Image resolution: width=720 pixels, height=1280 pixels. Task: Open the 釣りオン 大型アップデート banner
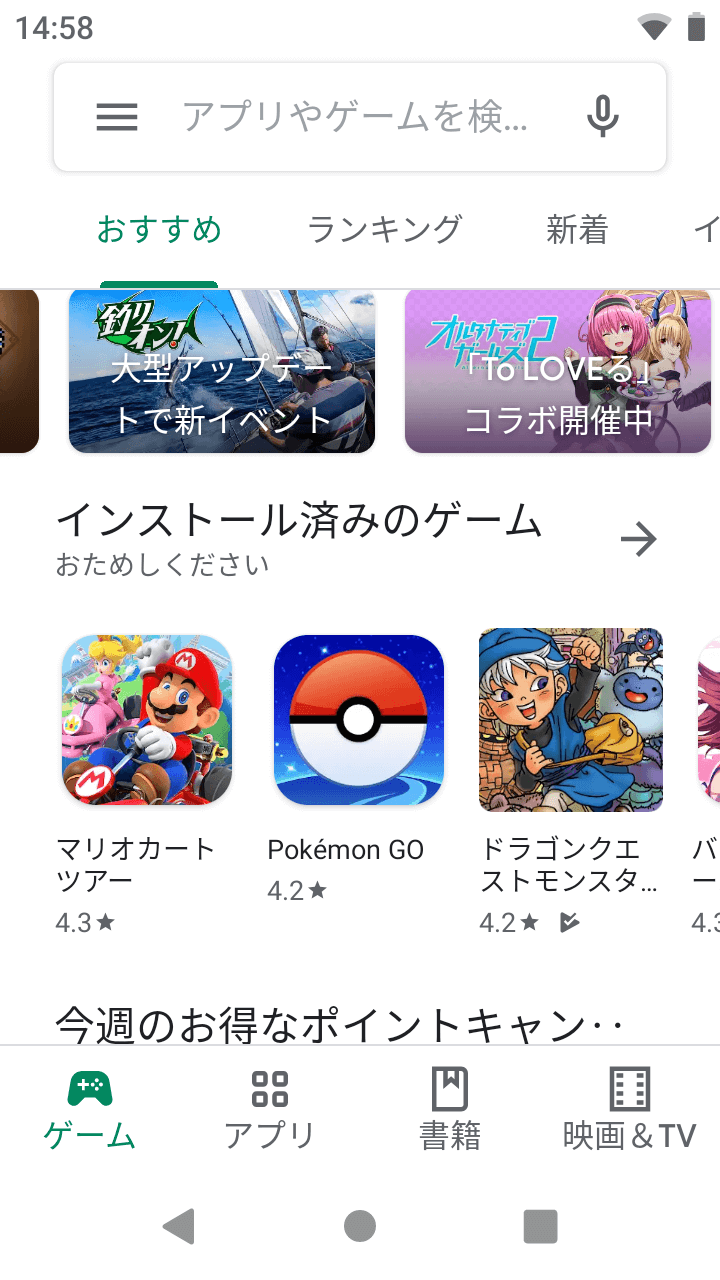coord(222,371)
